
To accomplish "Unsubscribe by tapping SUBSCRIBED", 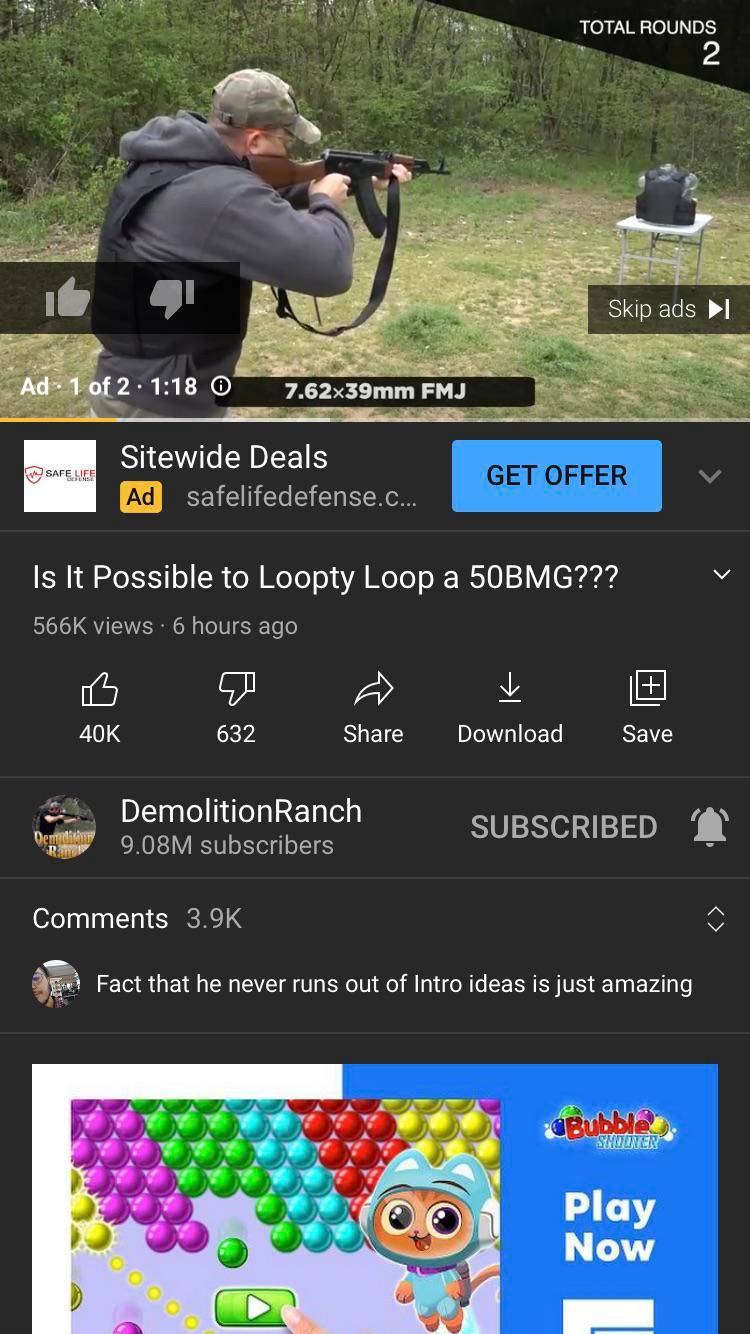I will 564,826.
